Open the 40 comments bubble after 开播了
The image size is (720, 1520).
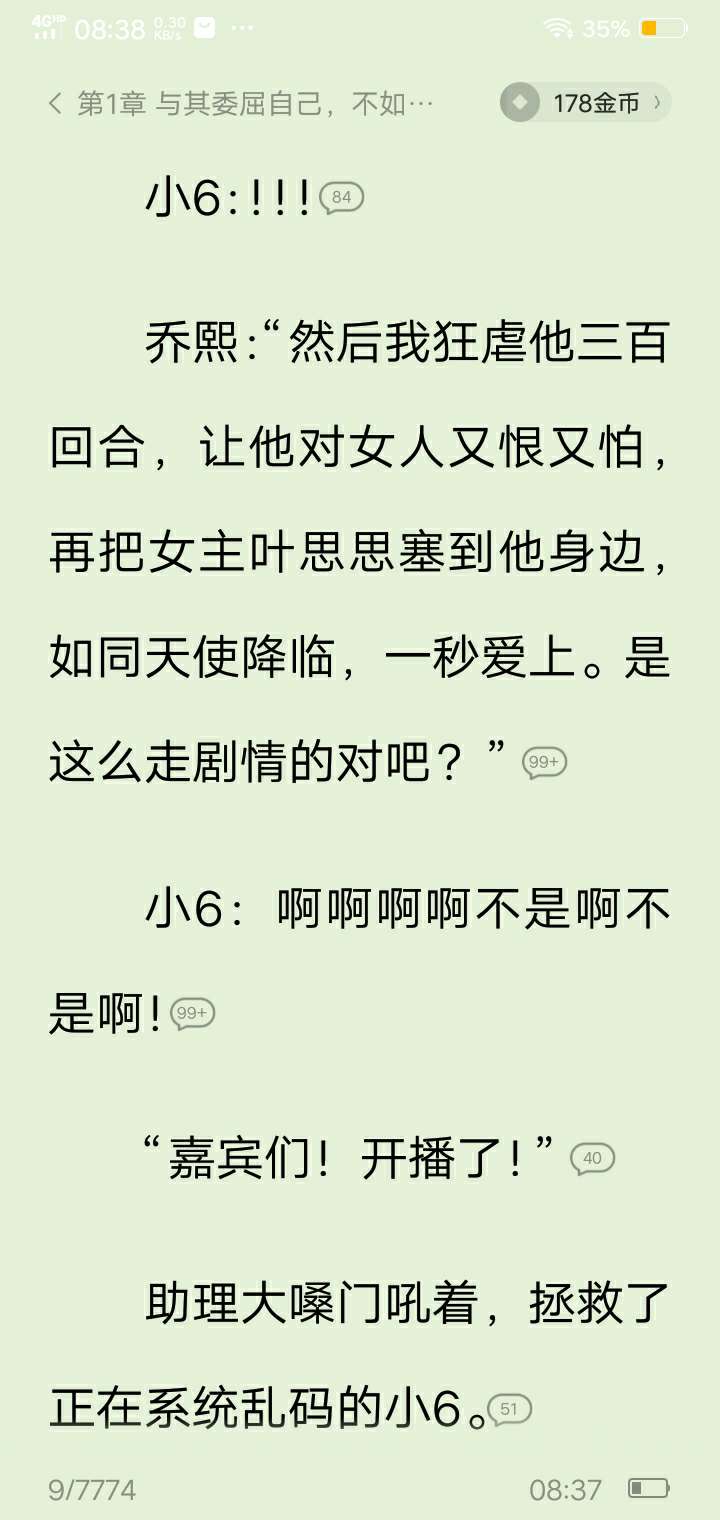(x=592, y=1159)
